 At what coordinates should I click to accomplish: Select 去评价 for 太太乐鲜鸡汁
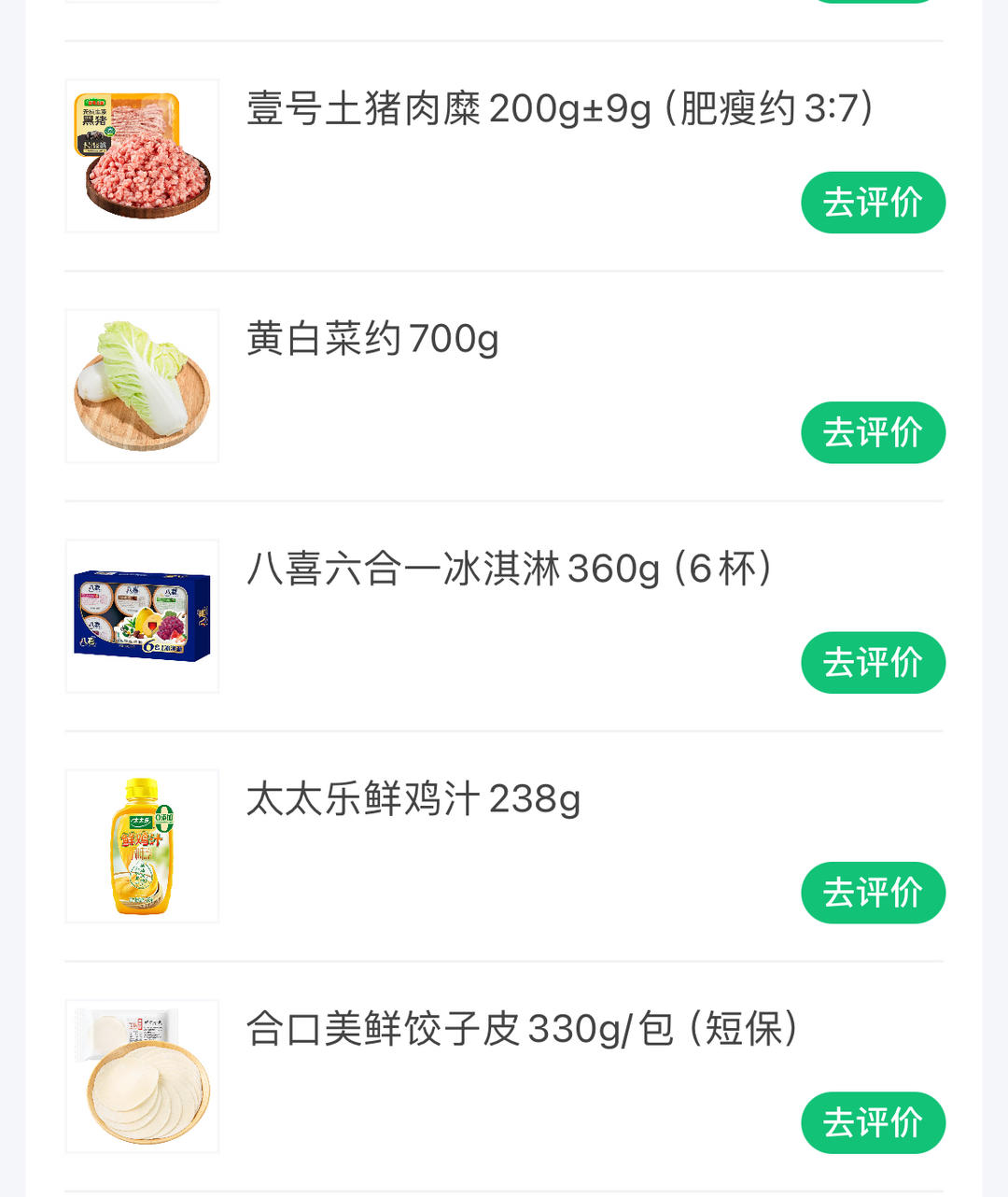(873, 893)
